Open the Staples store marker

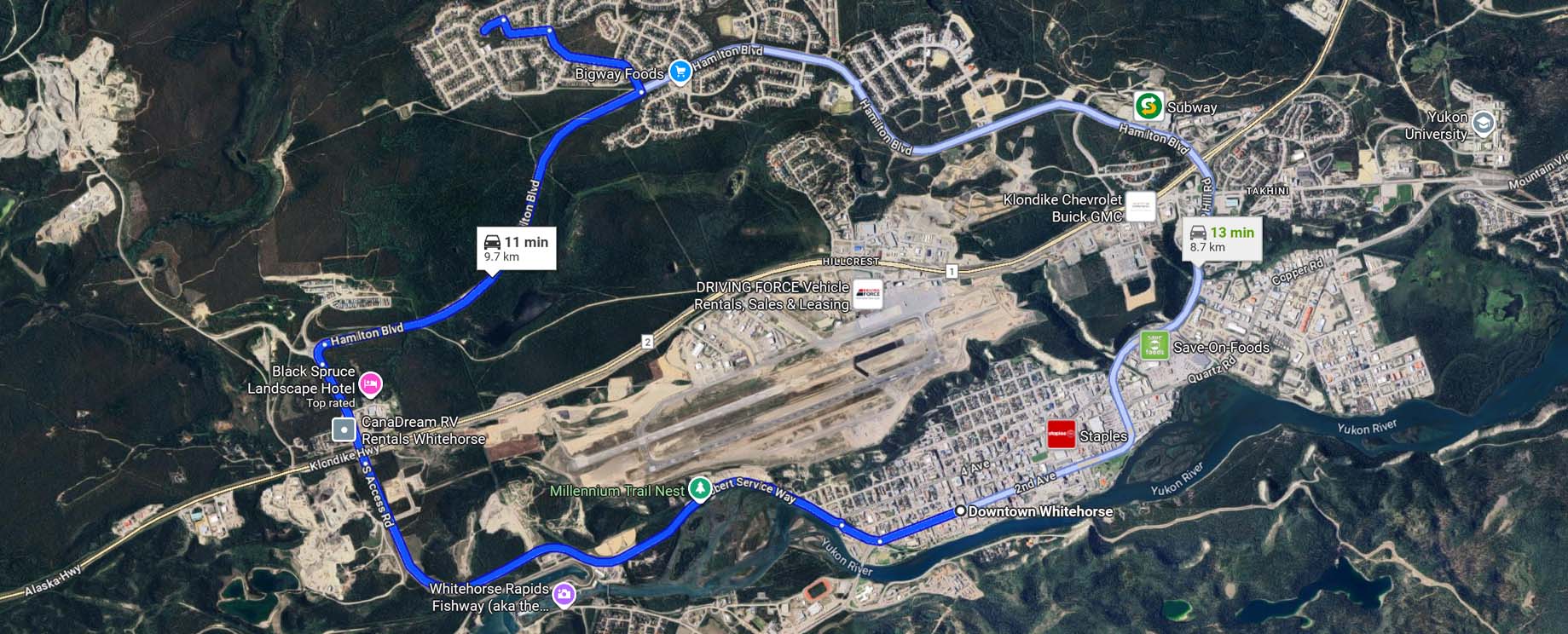pos(1062,435)
